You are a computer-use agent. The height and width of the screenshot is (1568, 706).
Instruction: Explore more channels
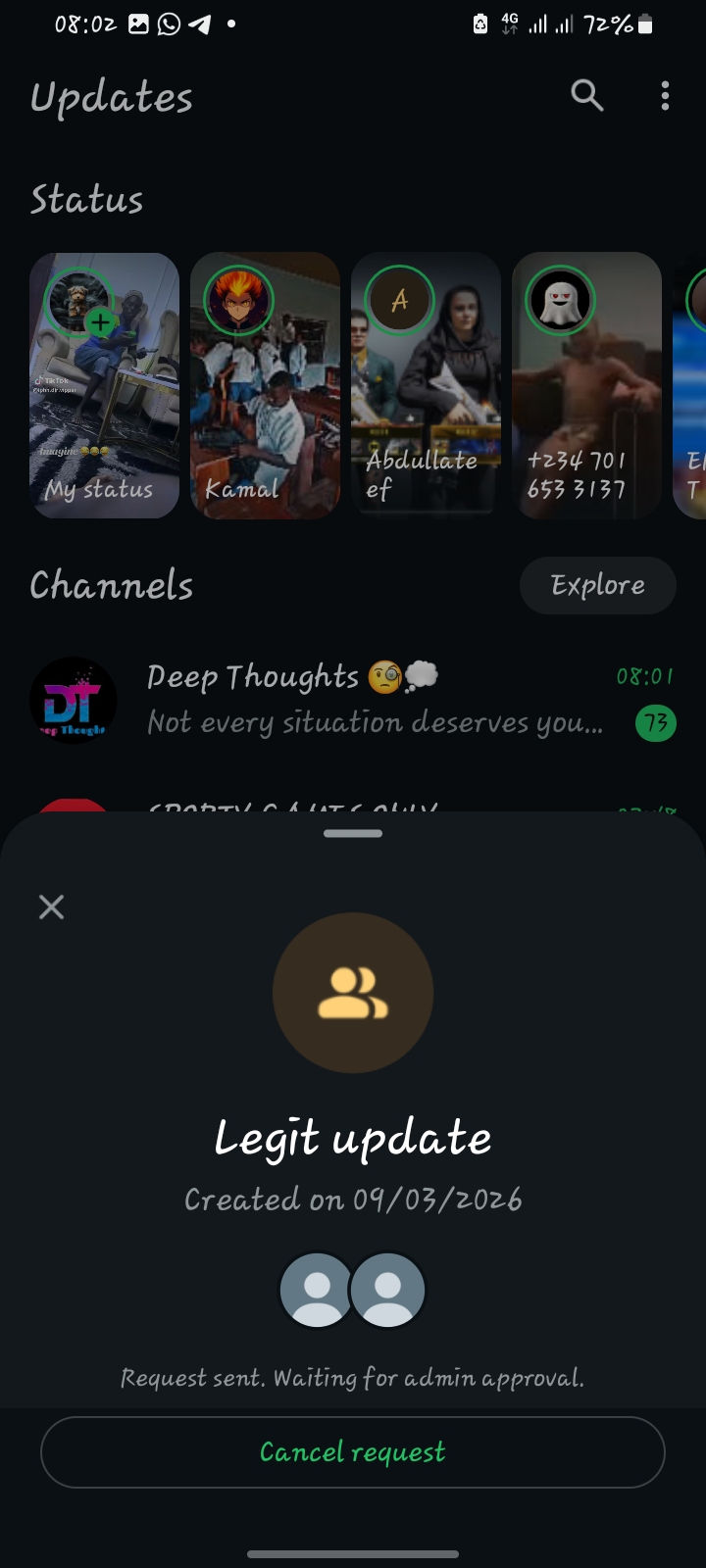pyautogui.click(x=597, y=585)
